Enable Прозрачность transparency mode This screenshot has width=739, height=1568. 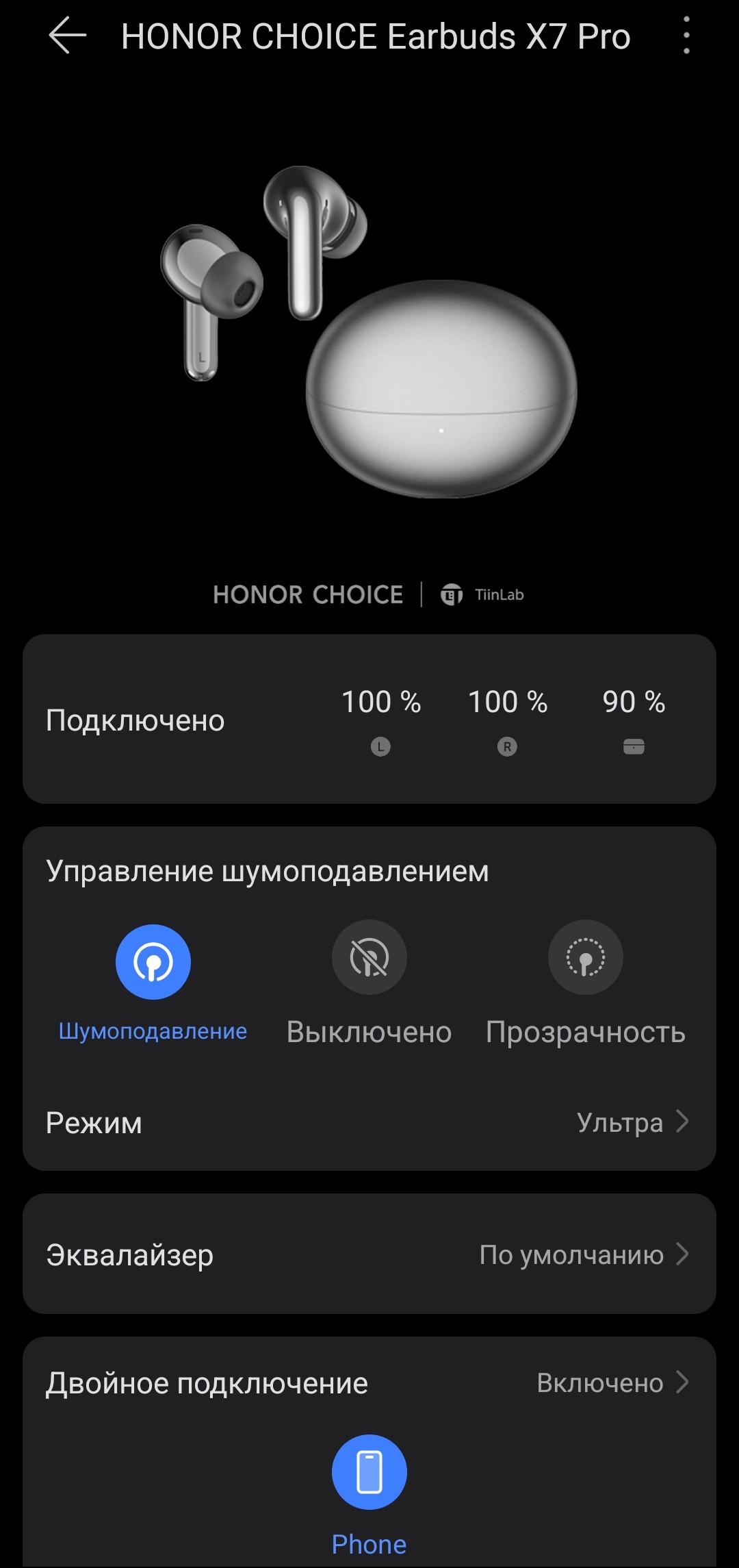585,957
